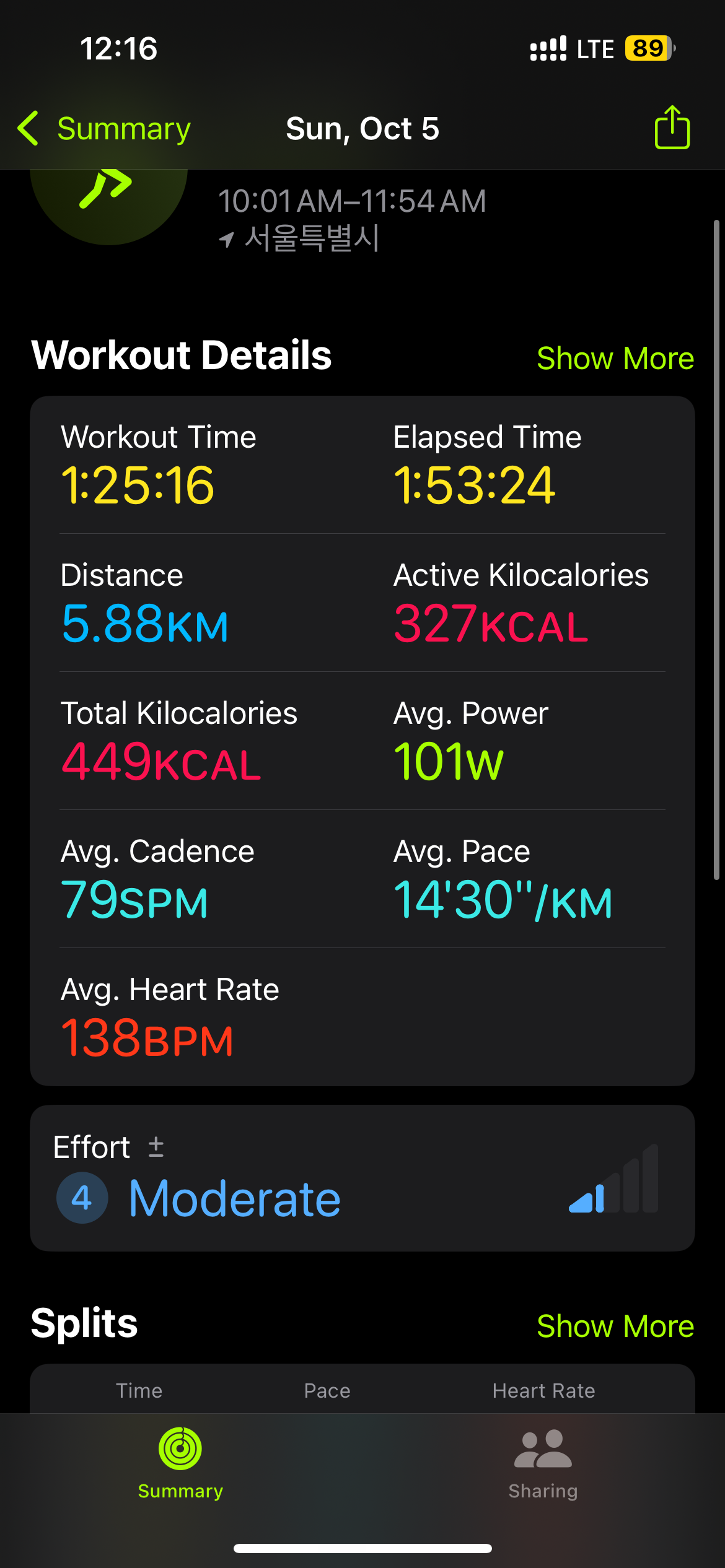This screenshot has height=1568, width=725.
Task: Open the Effort Moderate card
Action: pos(362,1178)
